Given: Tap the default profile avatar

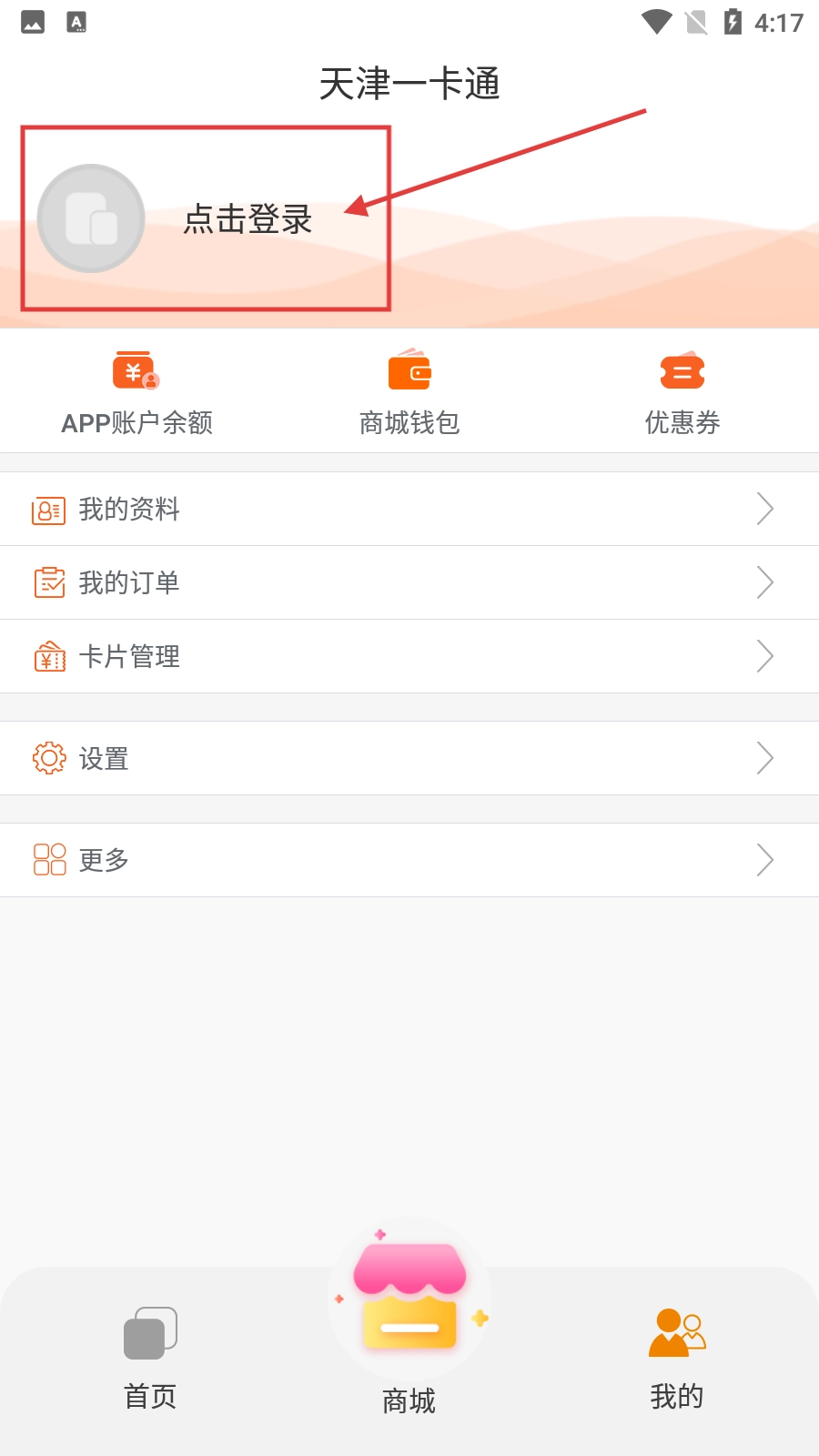Looking at the screenshot, I should pyautogui.click(x=91, y=218).
